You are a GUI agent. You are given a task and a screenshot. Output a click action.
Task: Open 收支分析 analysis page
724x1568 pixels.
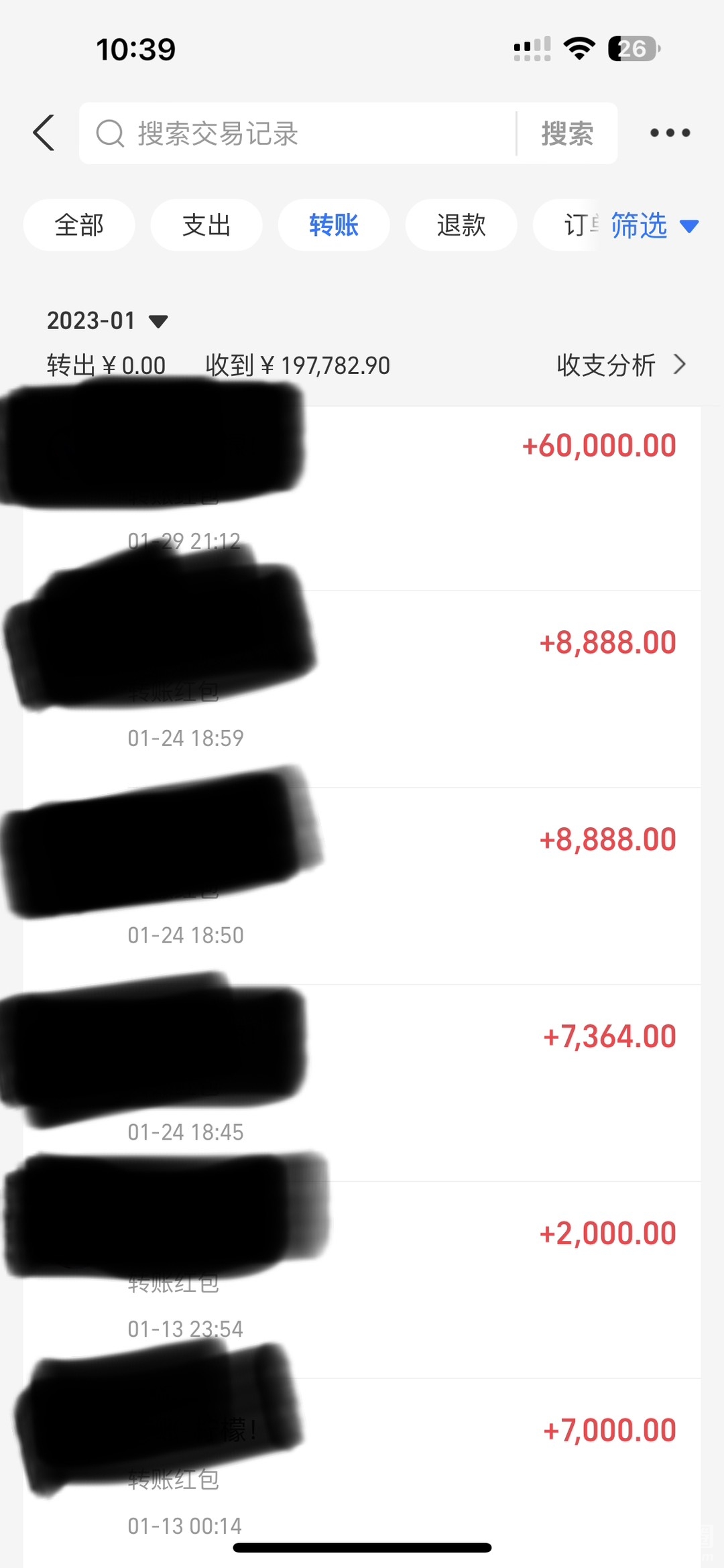pos(621,365)
